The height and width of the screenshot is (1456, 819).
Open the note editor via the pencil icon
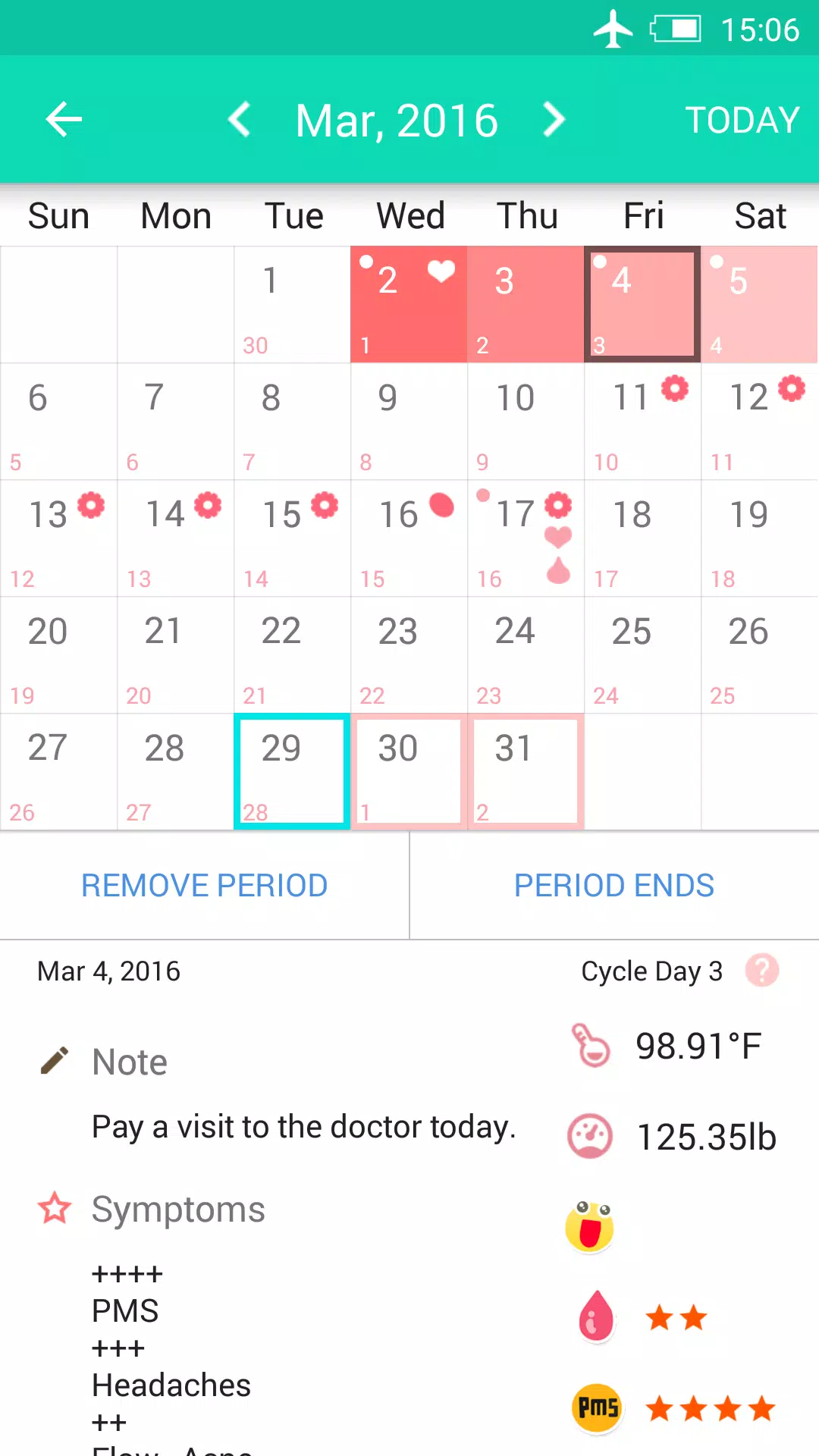tap(54, 1061)
